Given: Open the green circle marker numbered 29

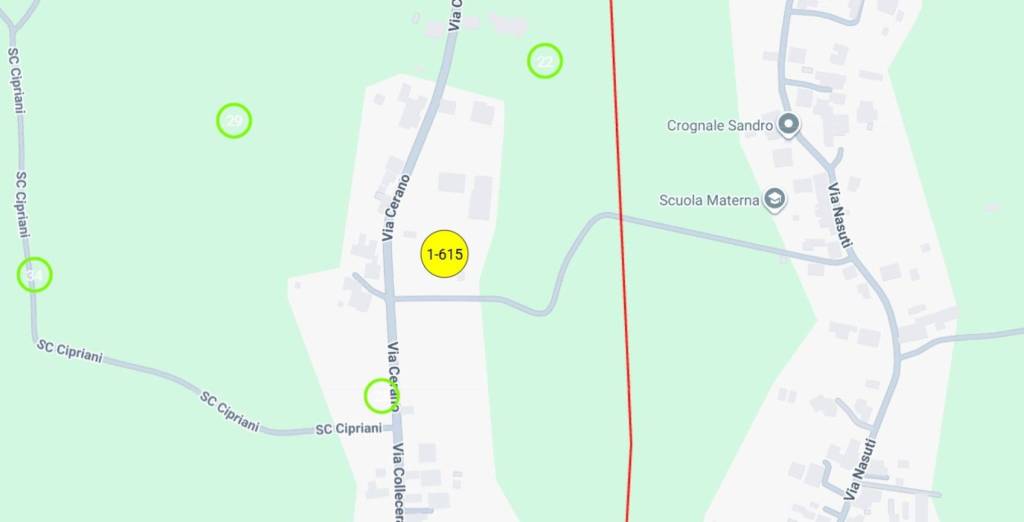Looking at the screenshot, I should pyautogui.click(x=234, y=121).
